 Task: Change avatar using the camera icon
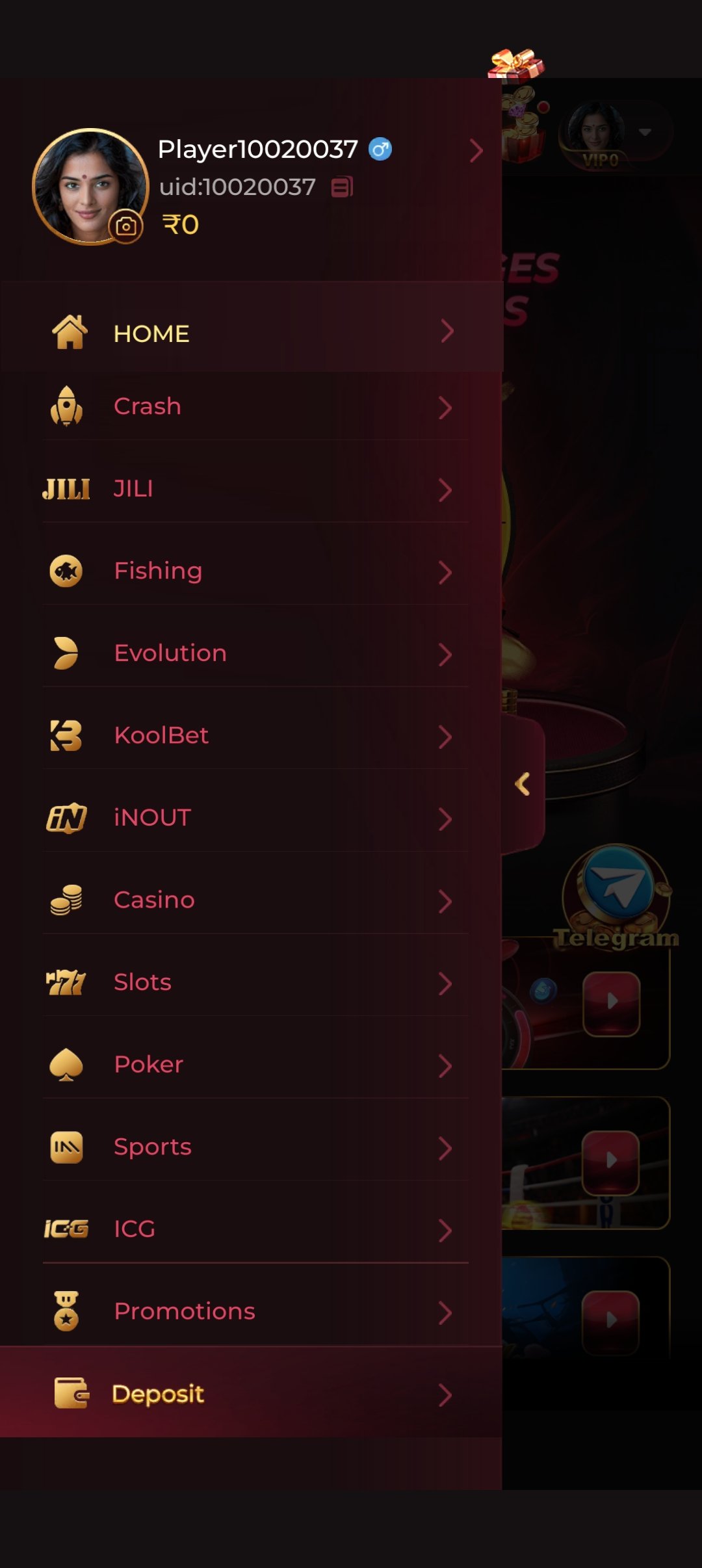pos(125,226)
